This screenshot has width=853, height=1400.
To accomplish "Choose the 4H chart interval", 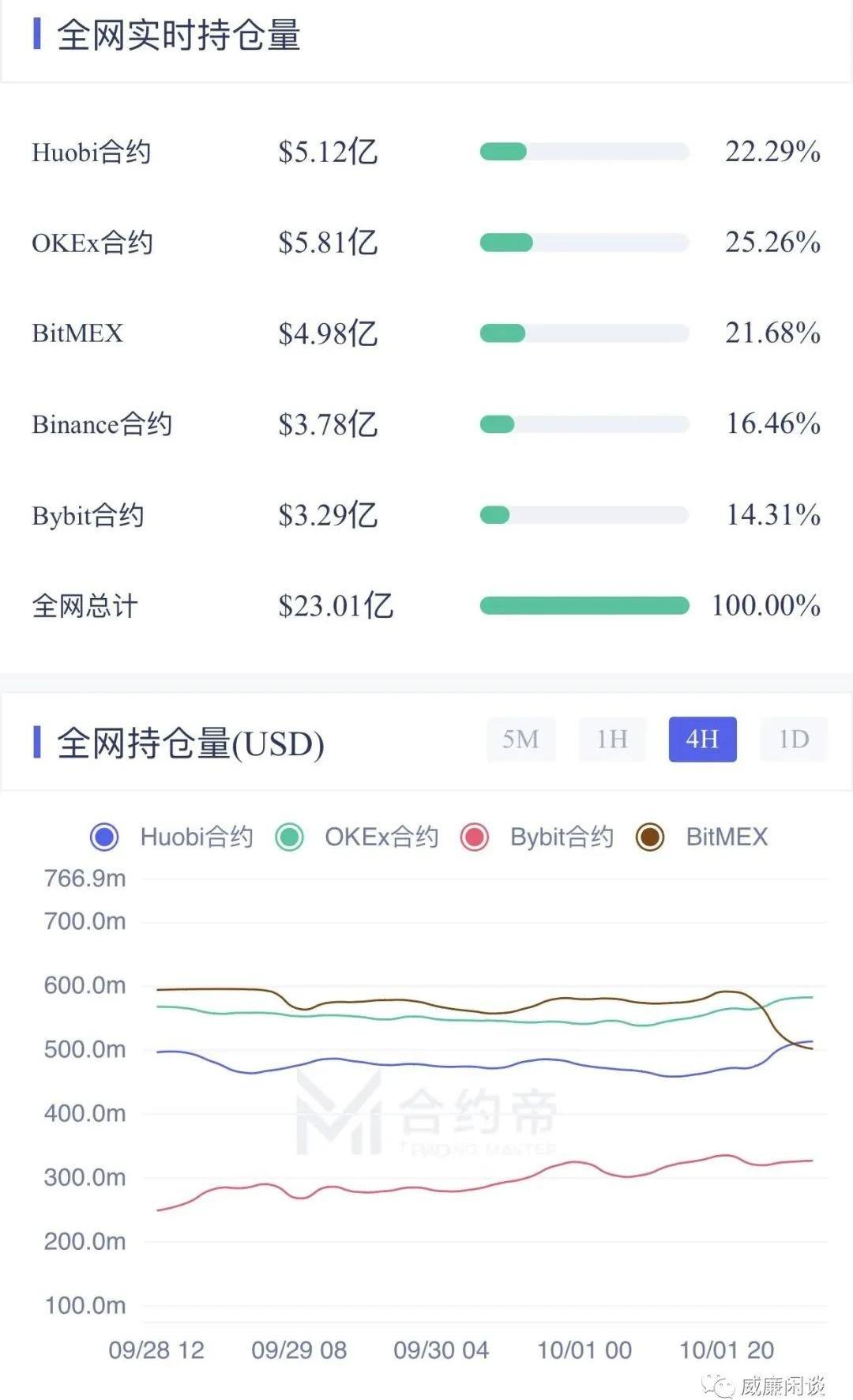I will tap(702, 740).
